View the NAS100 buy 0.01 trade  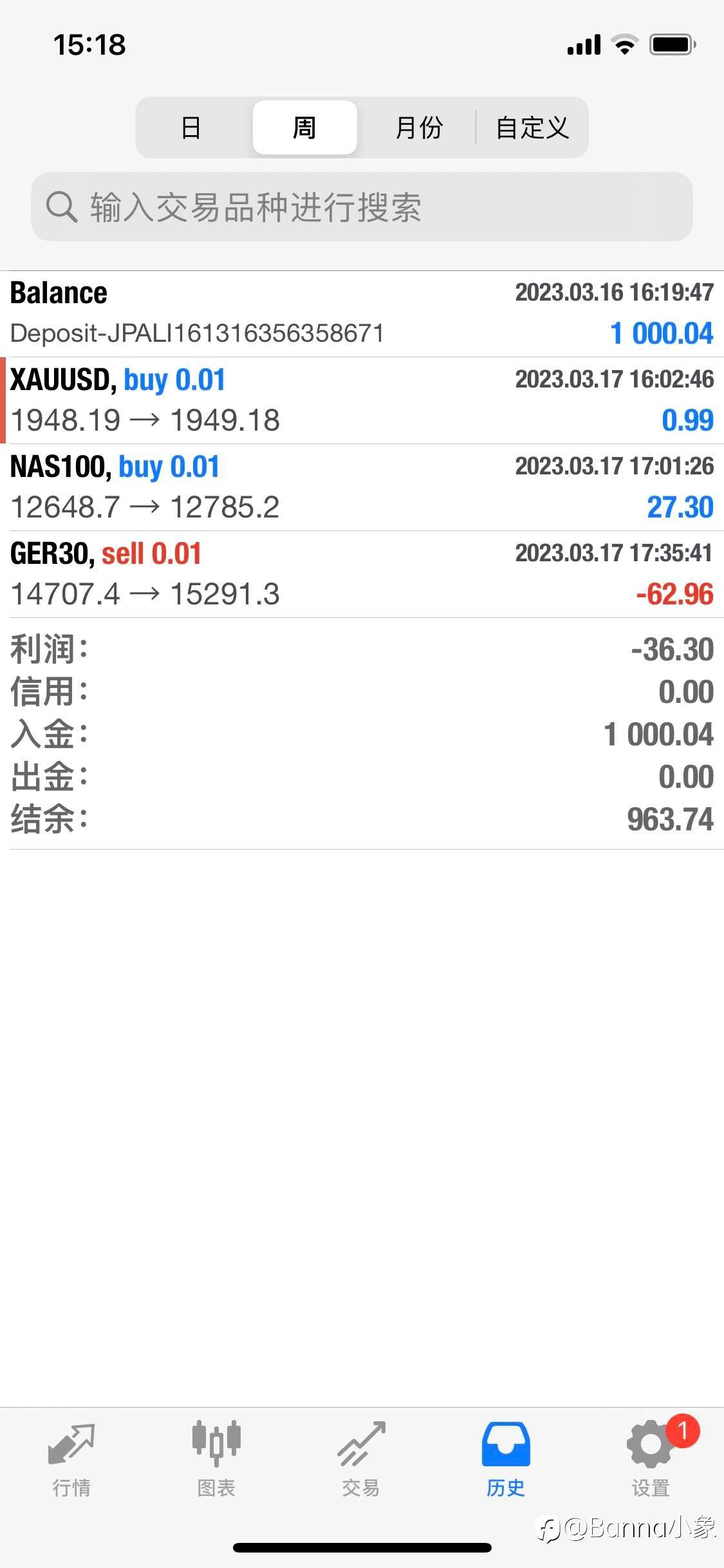pyautogui.click(x=362, y=487)
